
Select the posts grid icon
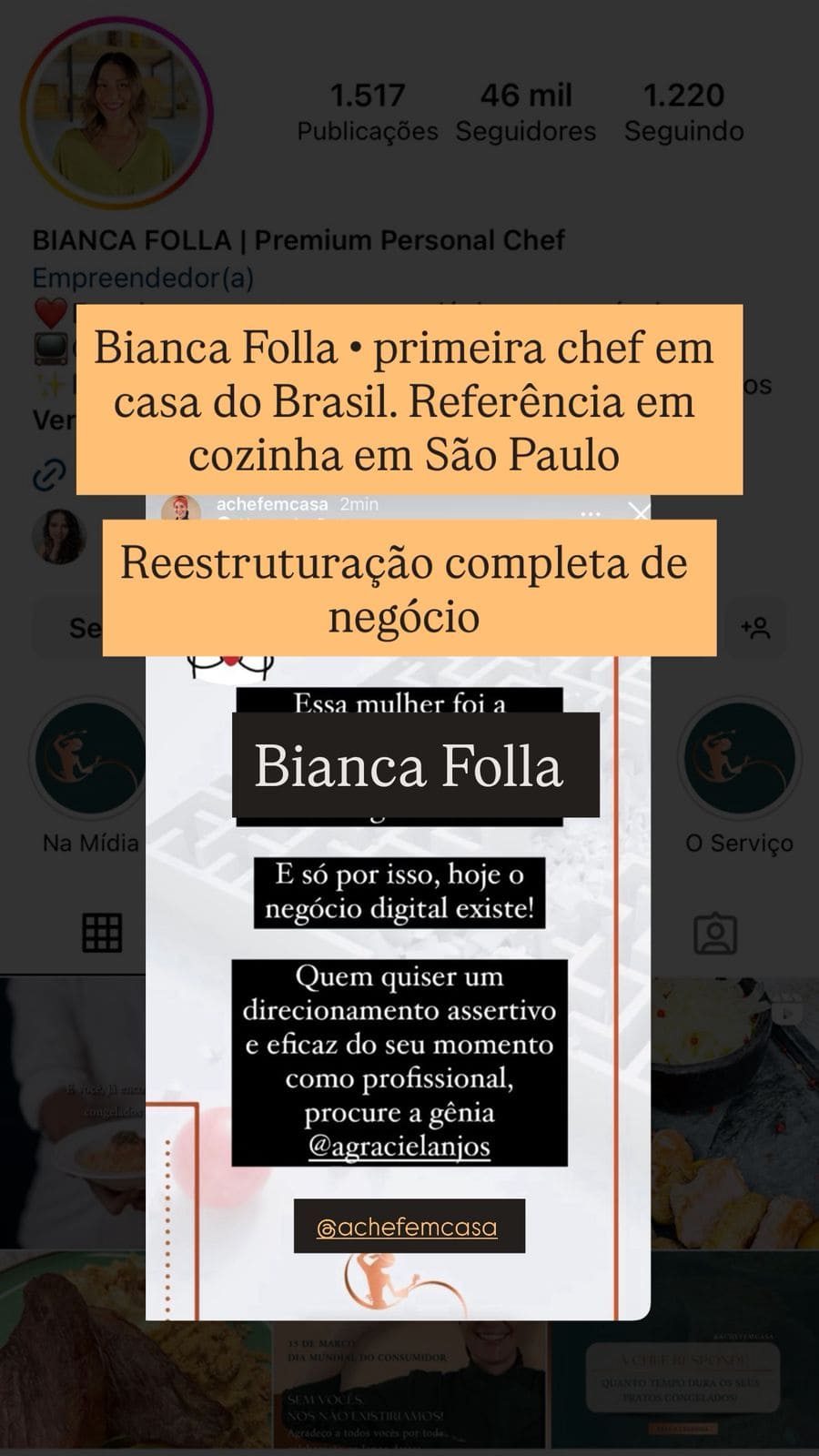point(102,931)
